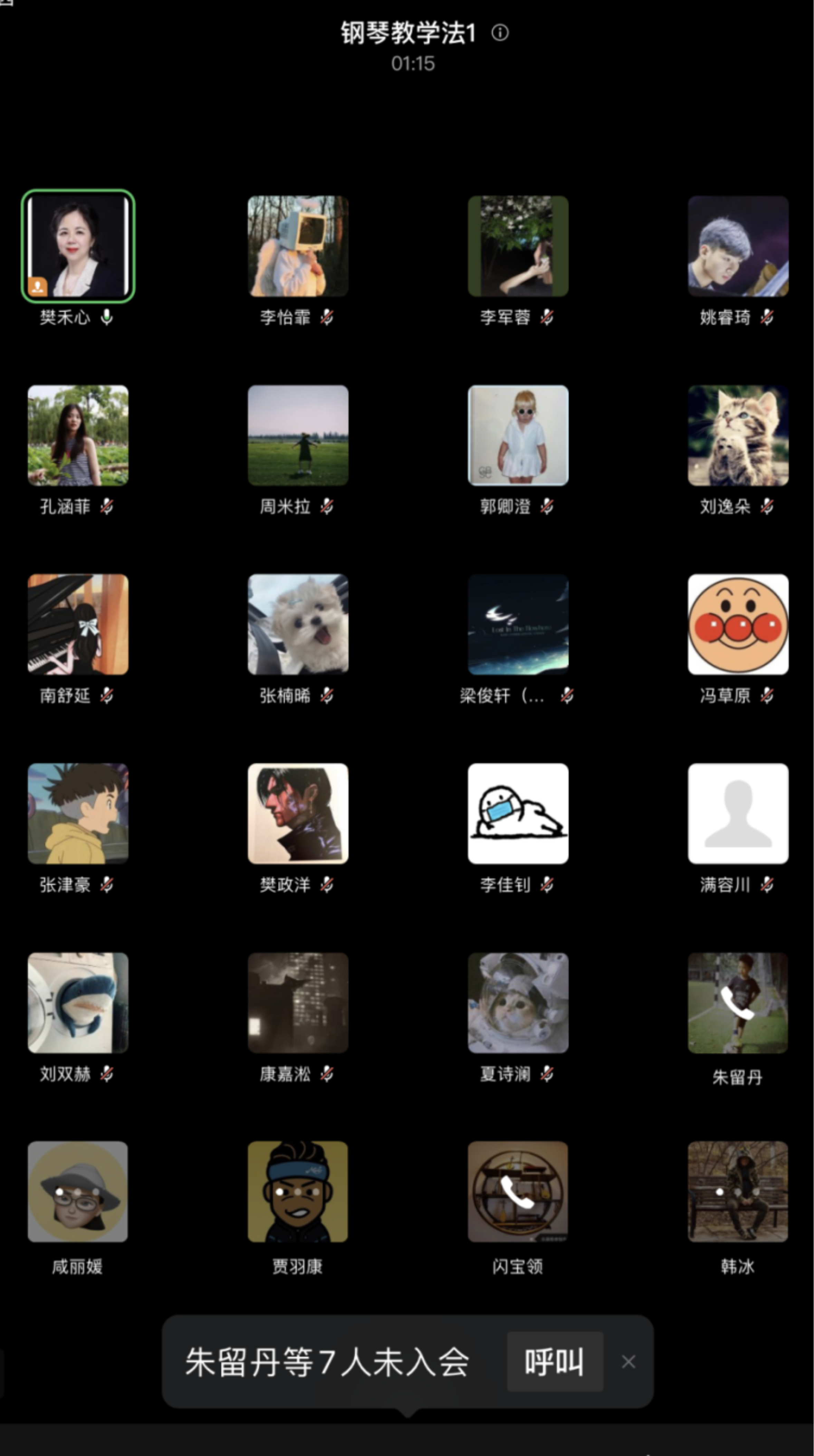
Task: Tap 张津豪's avatar
Action: tap(78, 813)
